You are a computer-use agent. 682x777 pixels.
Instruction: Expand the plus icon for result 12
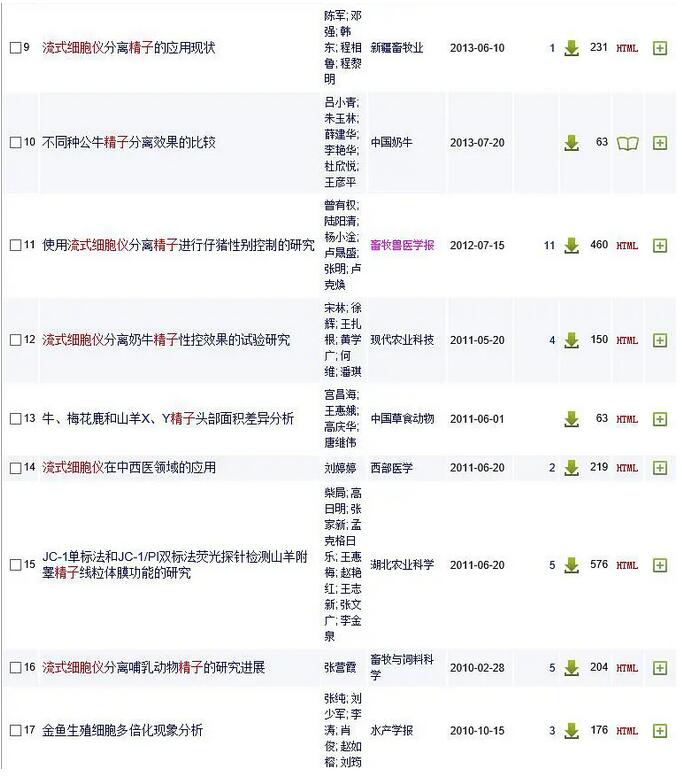tap(660, 340)
